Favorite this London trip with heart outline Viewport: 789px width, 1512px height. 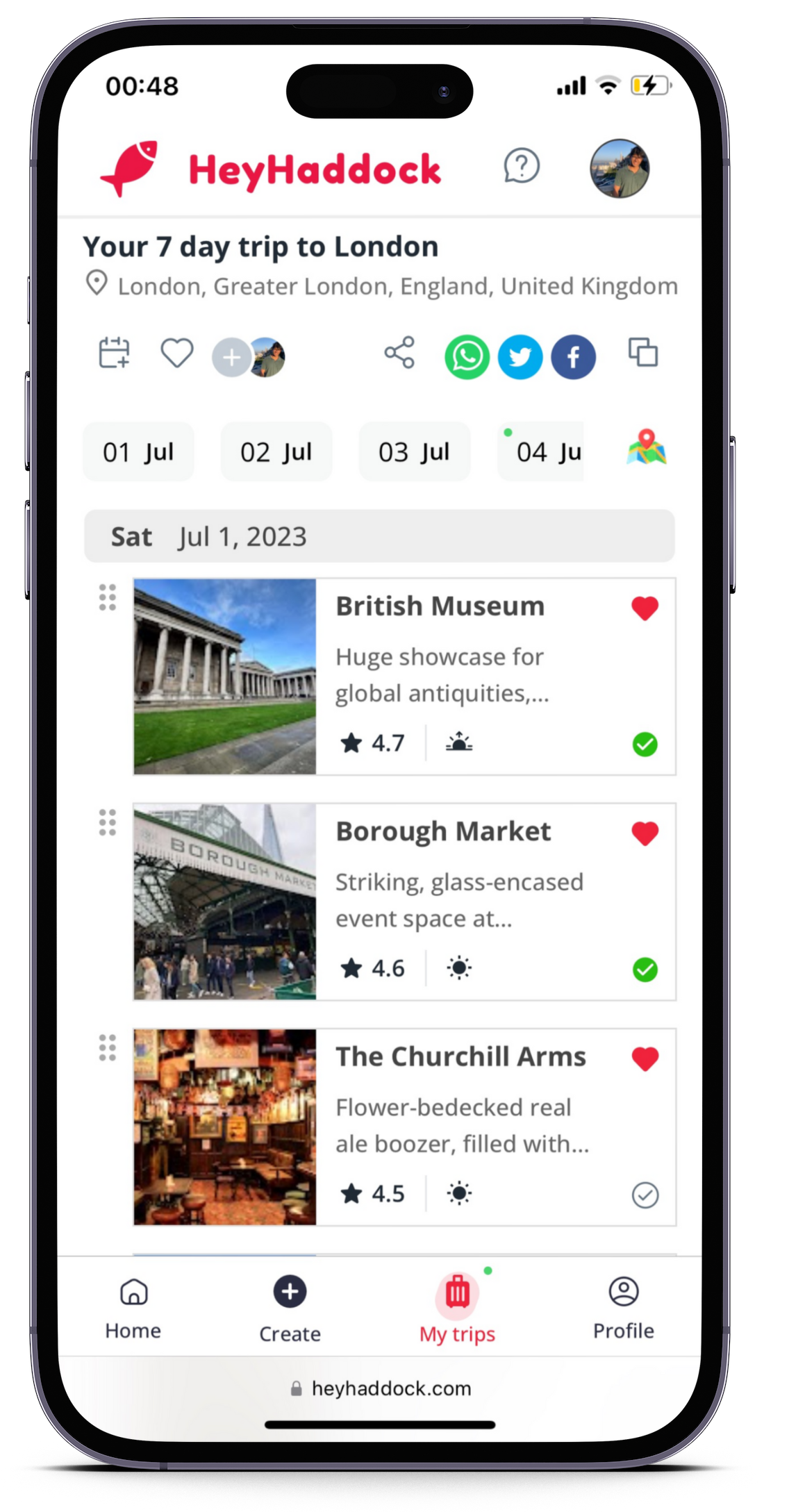point(177,354)
